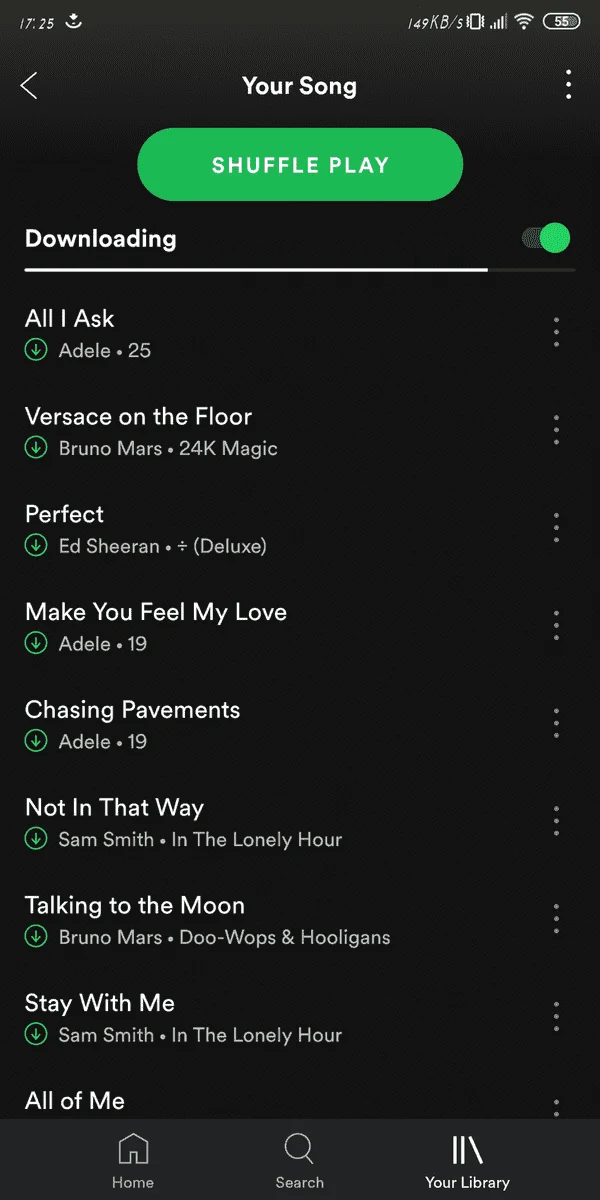This screenshot has height=1200, width=600.
Task: Select the Your Library tab
Action: coord(467,1161)
